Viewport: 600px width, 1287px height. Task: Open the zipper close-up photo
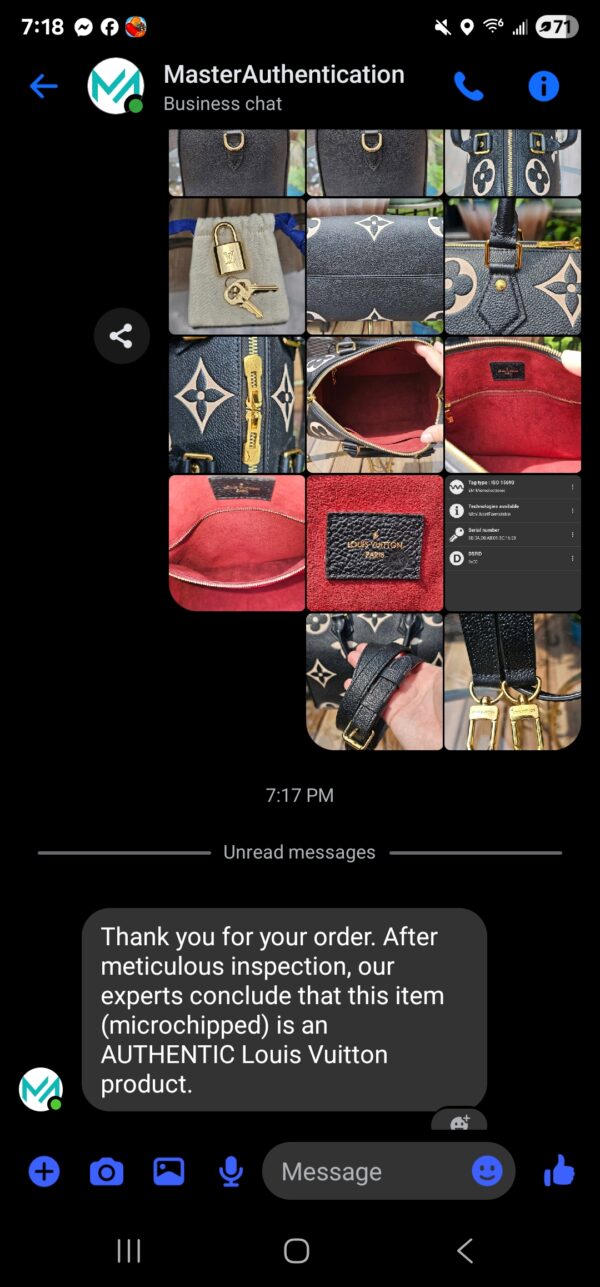pos(237,404)
